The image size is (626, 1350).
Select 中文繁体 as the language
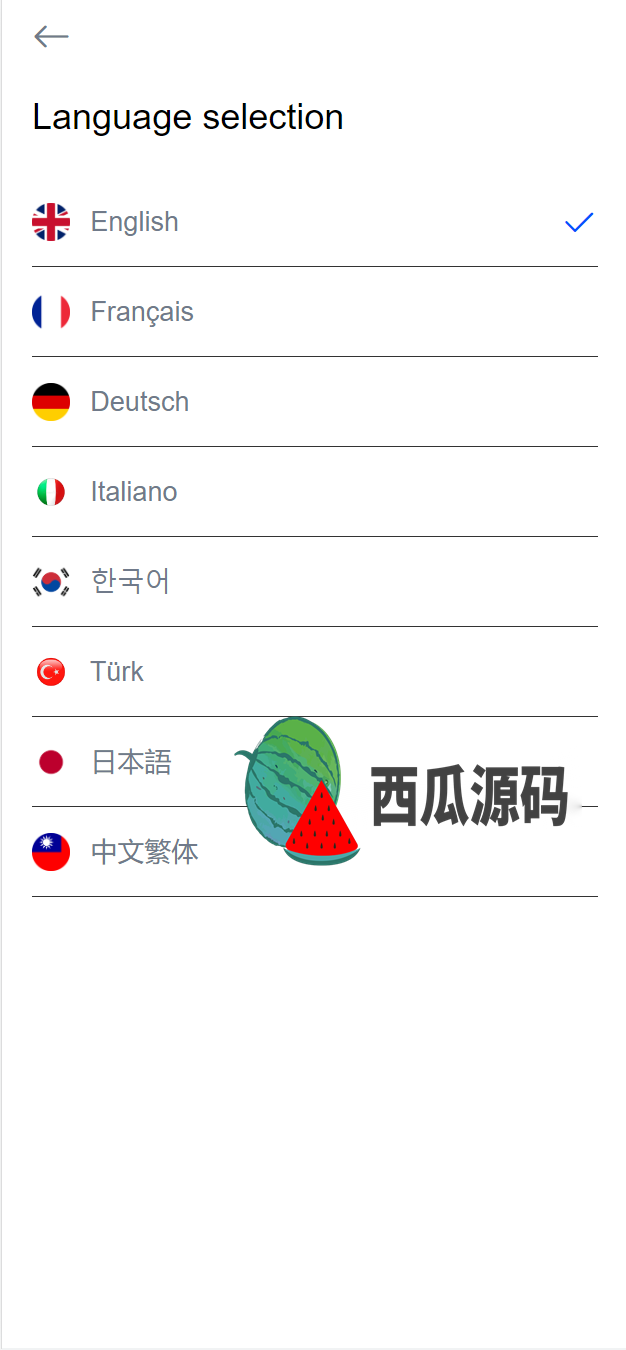pyautogui.click(x=315, y=852)
